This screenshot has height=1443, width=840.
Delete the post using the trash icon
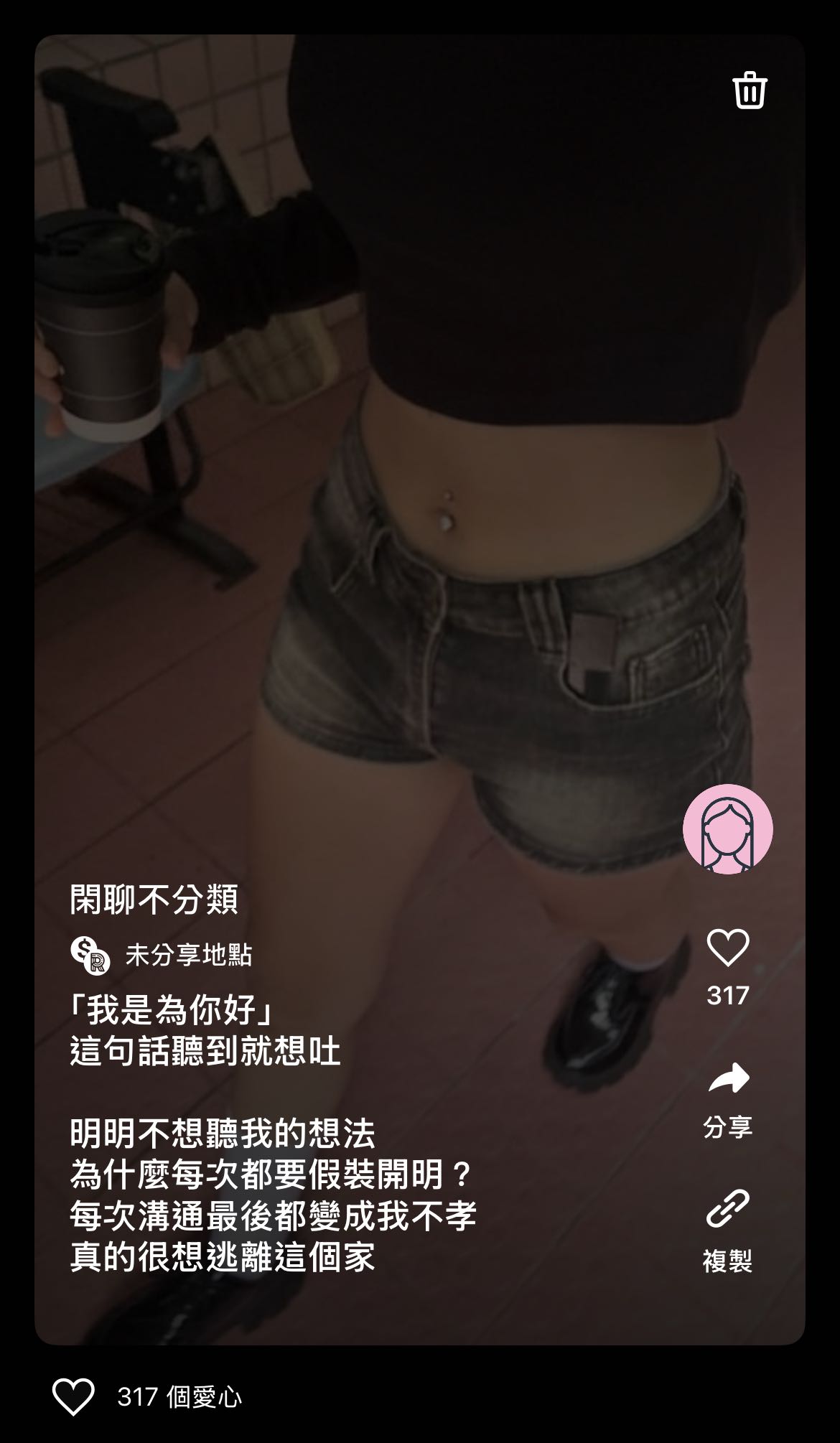coord(751,90)
